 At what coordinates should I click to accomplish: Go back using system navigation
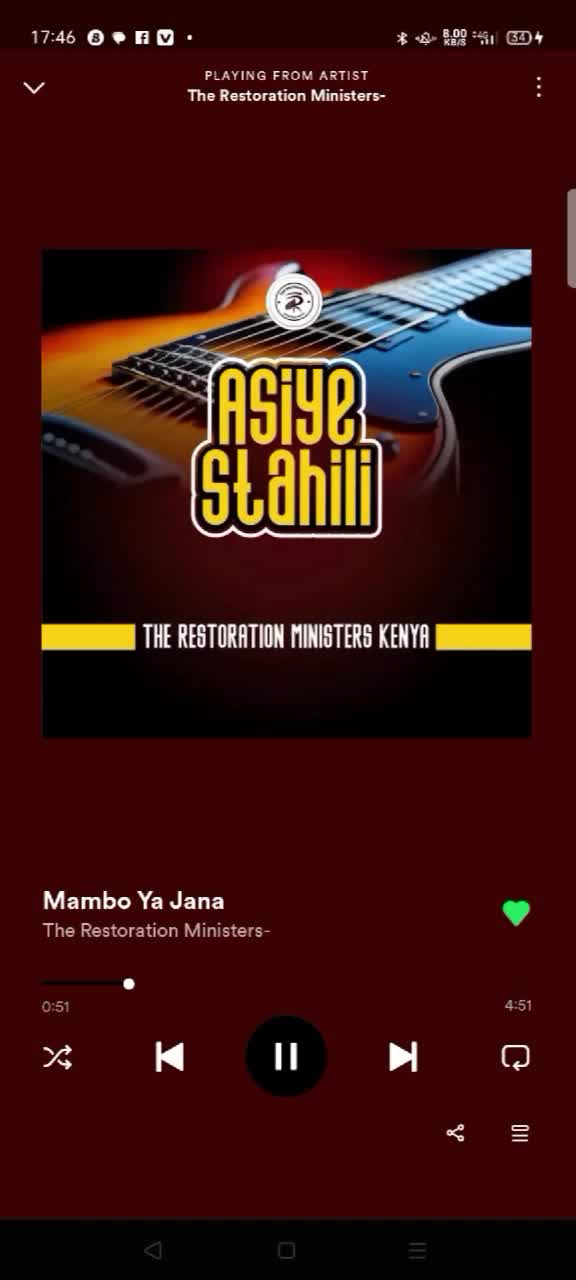153,1250
